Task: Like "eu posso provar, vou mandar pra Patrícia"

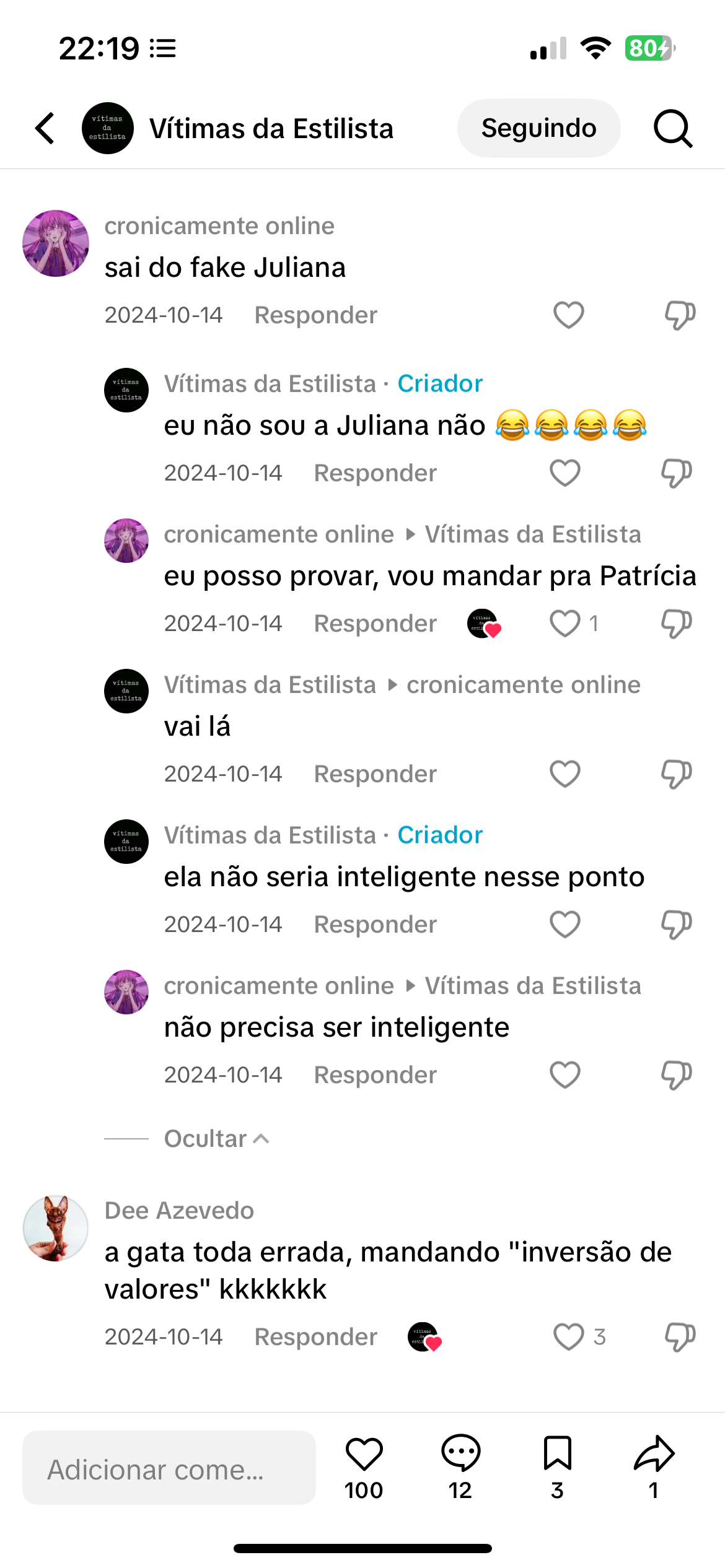Action: pos(565,624)
